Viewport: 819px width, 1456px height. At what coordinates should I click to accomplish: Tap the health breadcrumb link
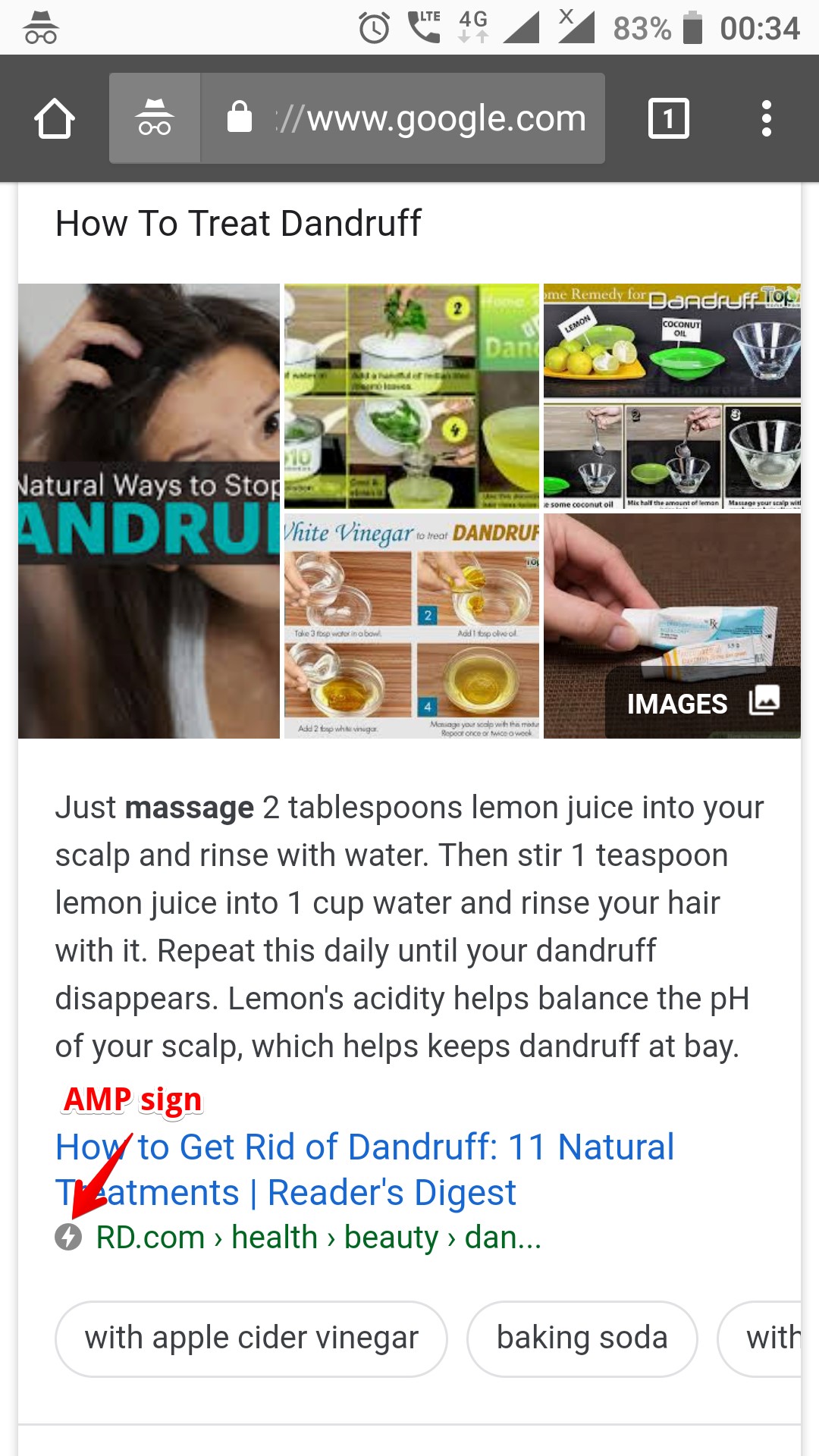pos(273,1235)
